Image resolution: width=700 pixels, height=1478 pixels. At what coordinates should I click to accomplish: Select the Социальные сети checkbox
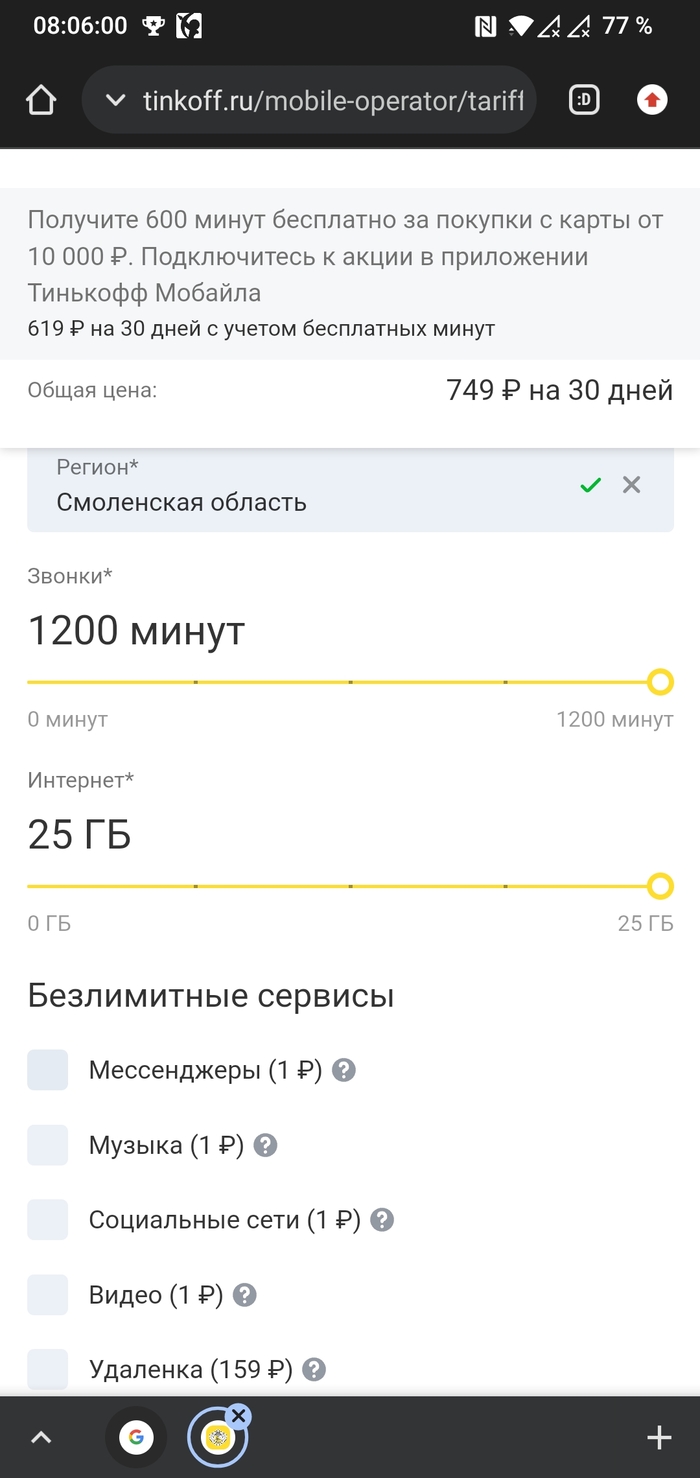[x=48, y=1220]
